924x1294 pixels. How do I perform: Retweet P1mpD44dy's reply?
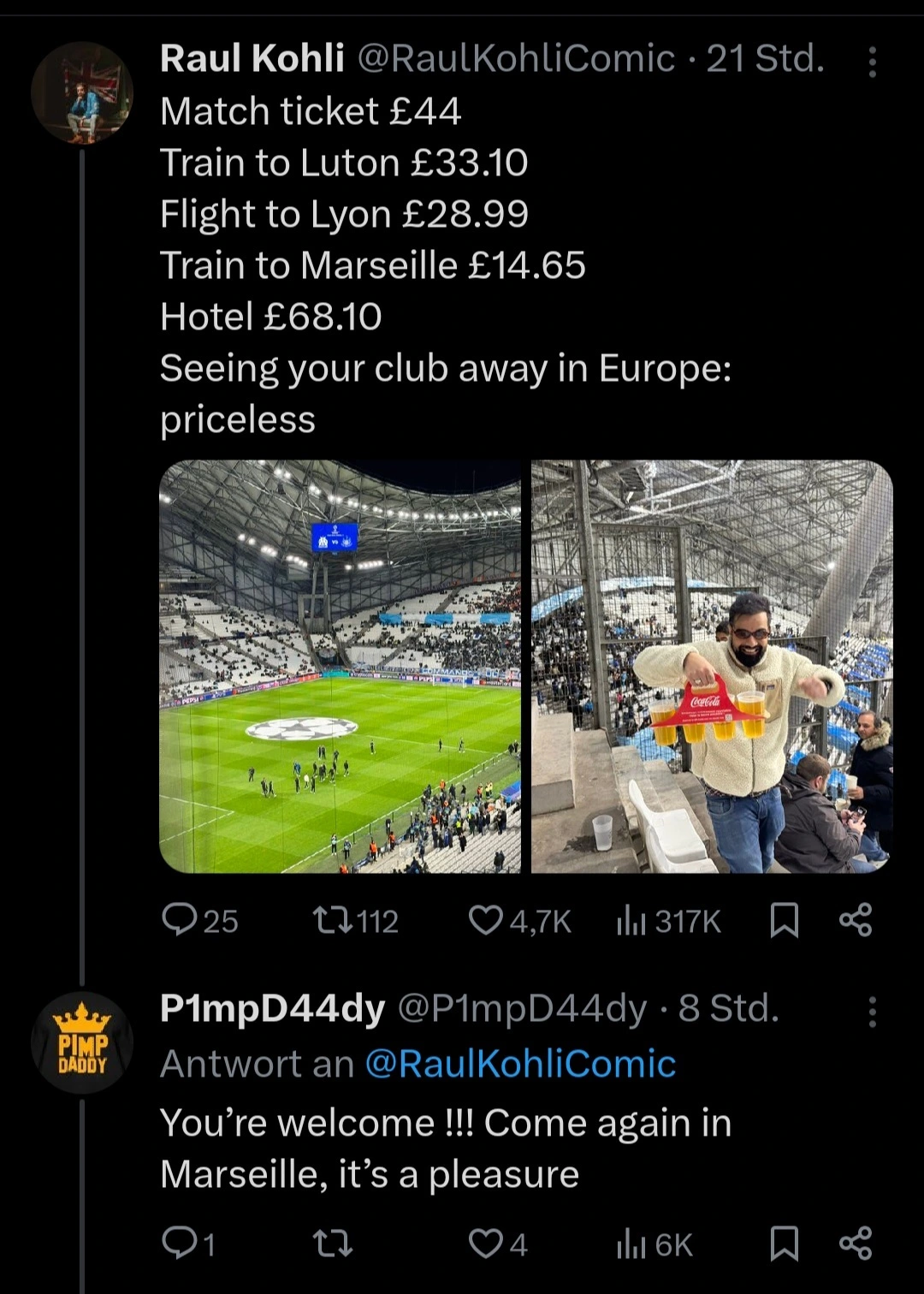pos(332,1244)
